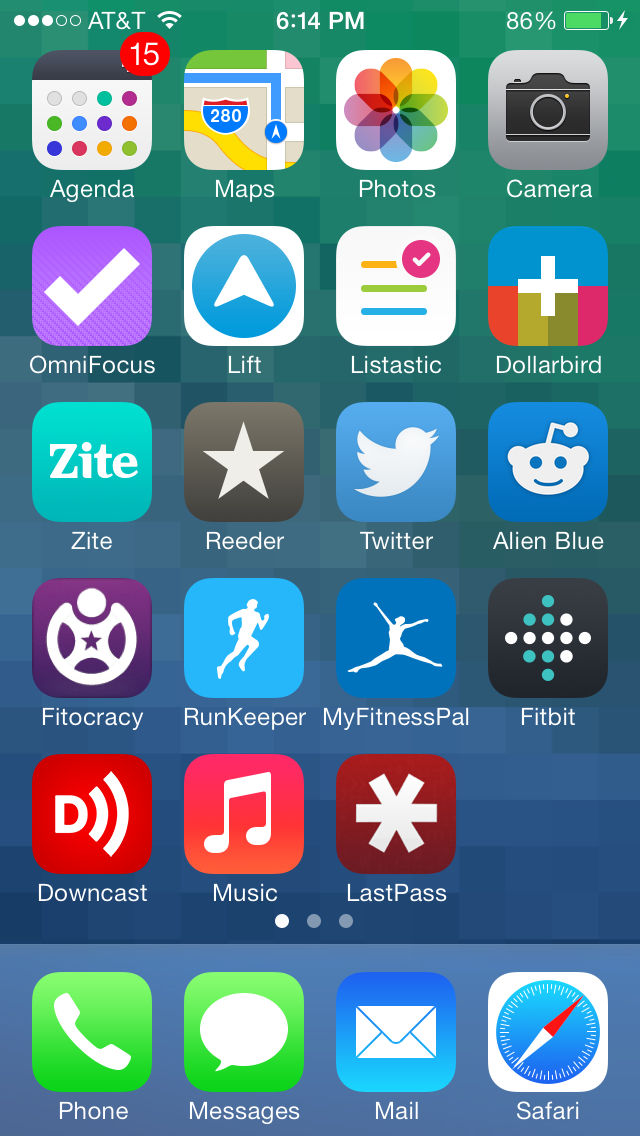Open the Agenda calendar app
640x1136 pixels.
[92, 111]
